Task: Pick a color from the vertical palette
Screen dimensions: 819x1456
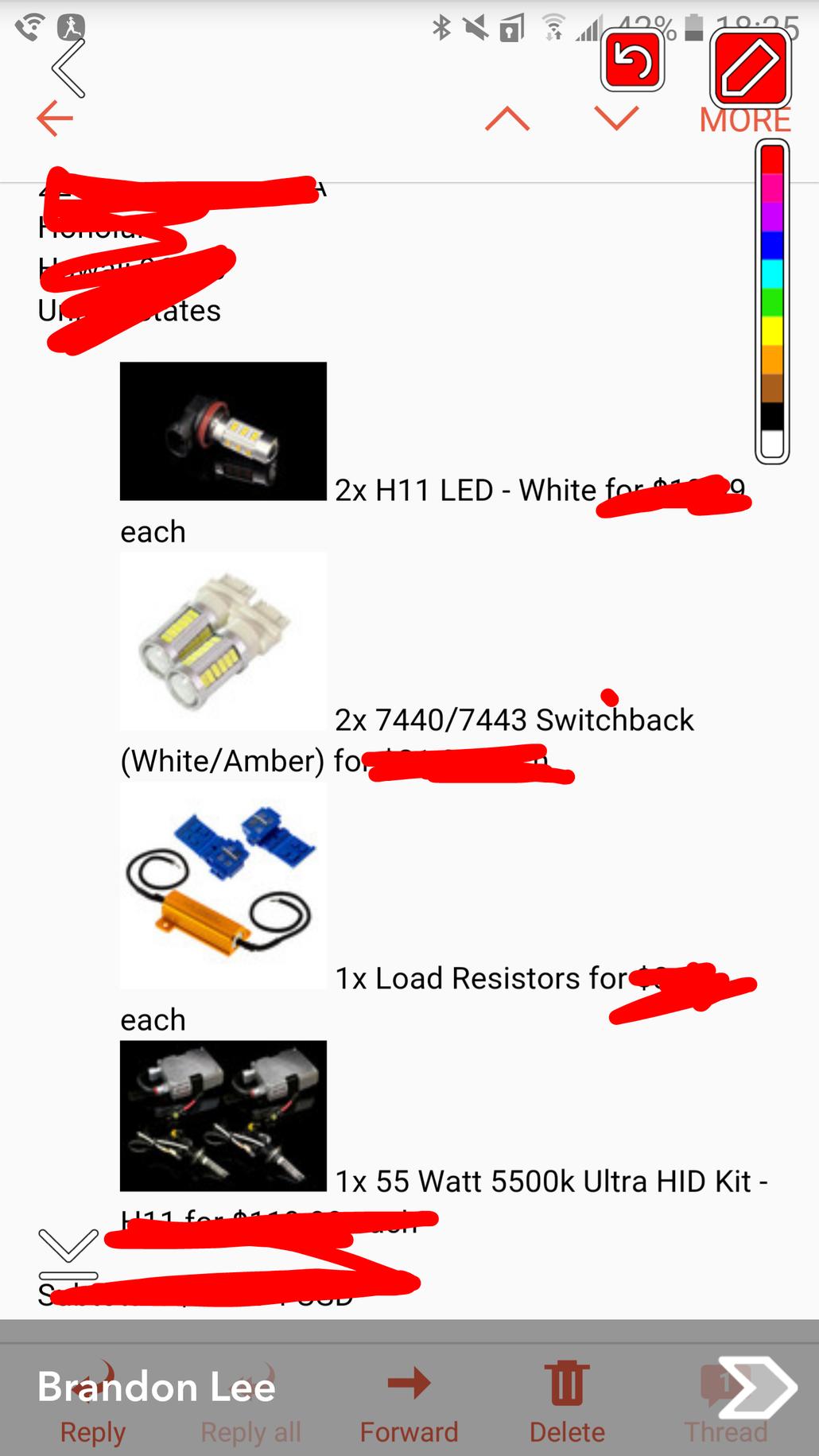Action: click(772, 301)
